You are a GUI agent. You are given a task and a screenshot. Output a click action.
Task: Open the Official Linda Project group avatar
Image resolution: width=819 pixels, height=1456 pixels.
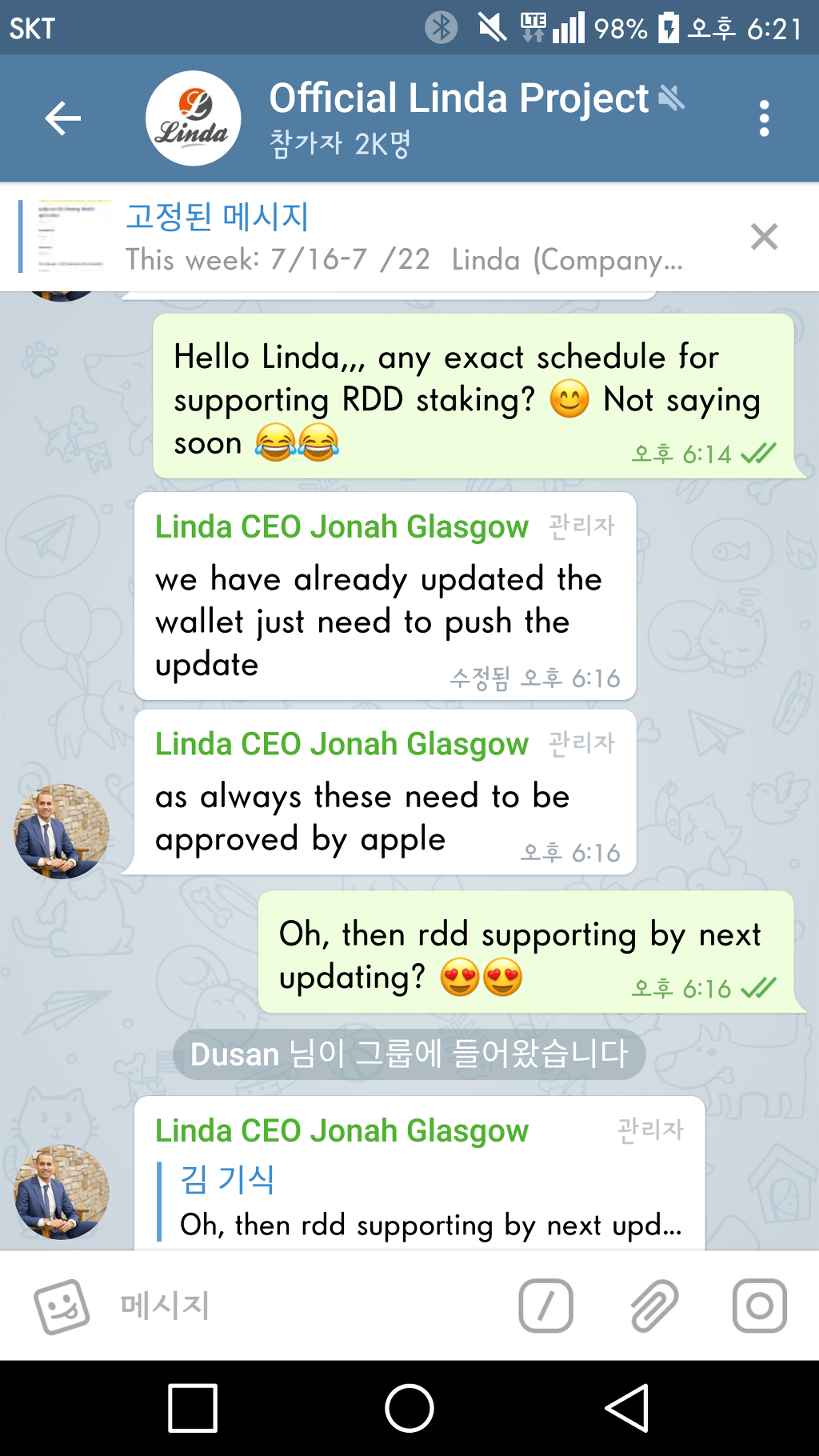(x=192, y=118)
